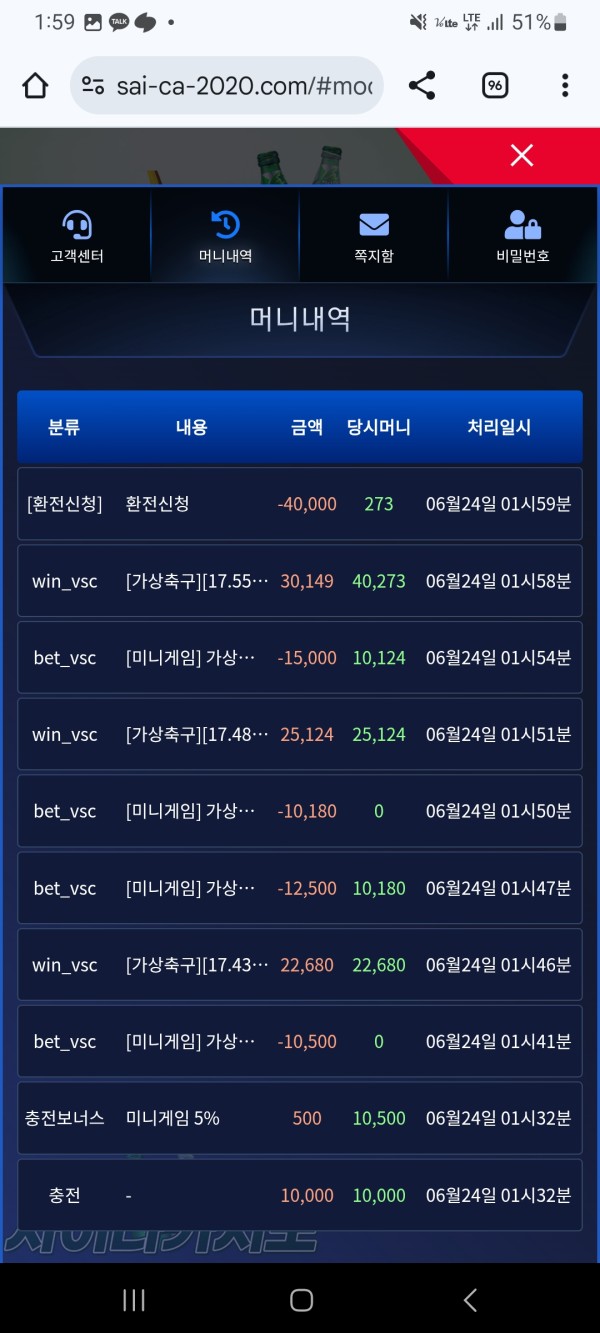Go to the 비밀번호 password tab
This screenshot has height=1333, width=600.
tap(523, 237)
